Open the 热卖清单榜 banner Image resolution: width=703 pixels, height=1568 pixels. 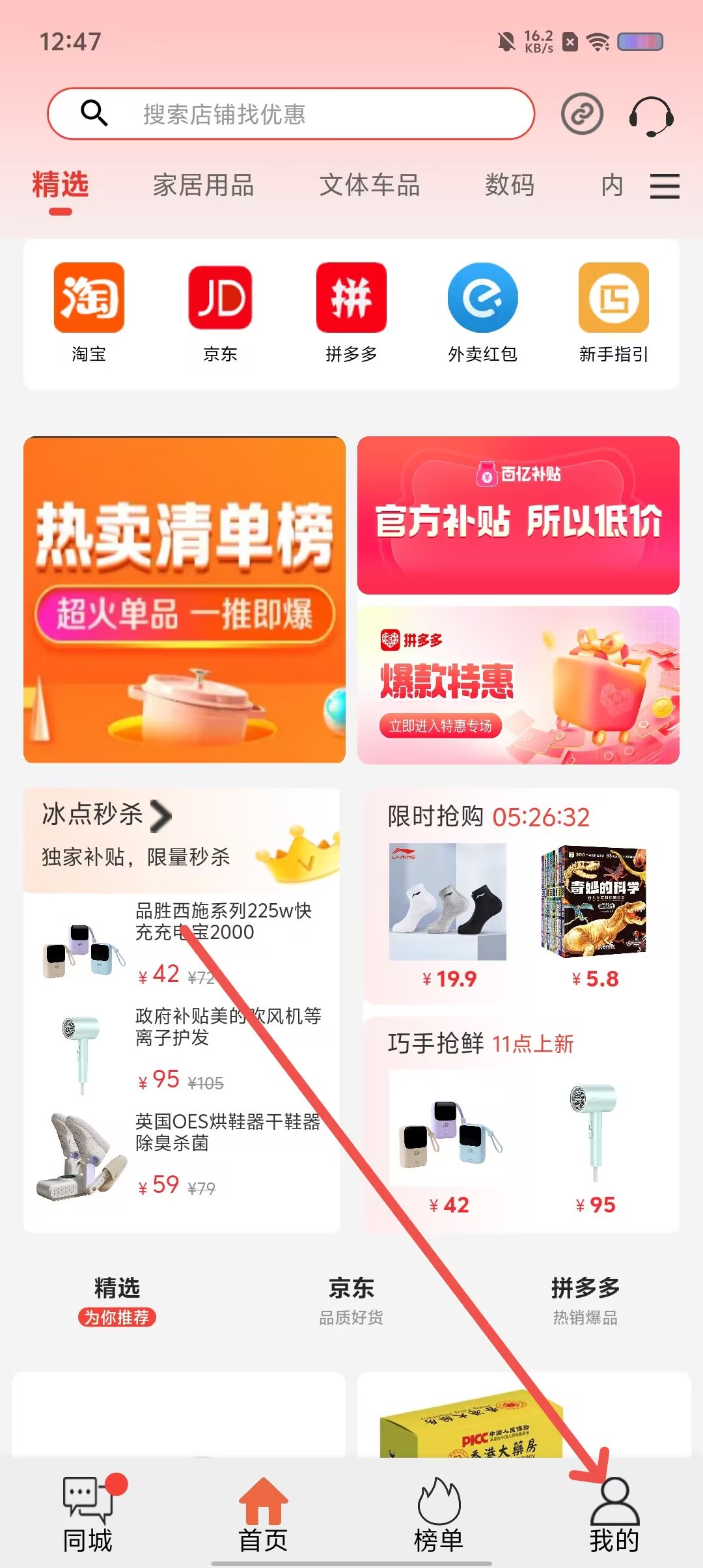pos(184,599)
